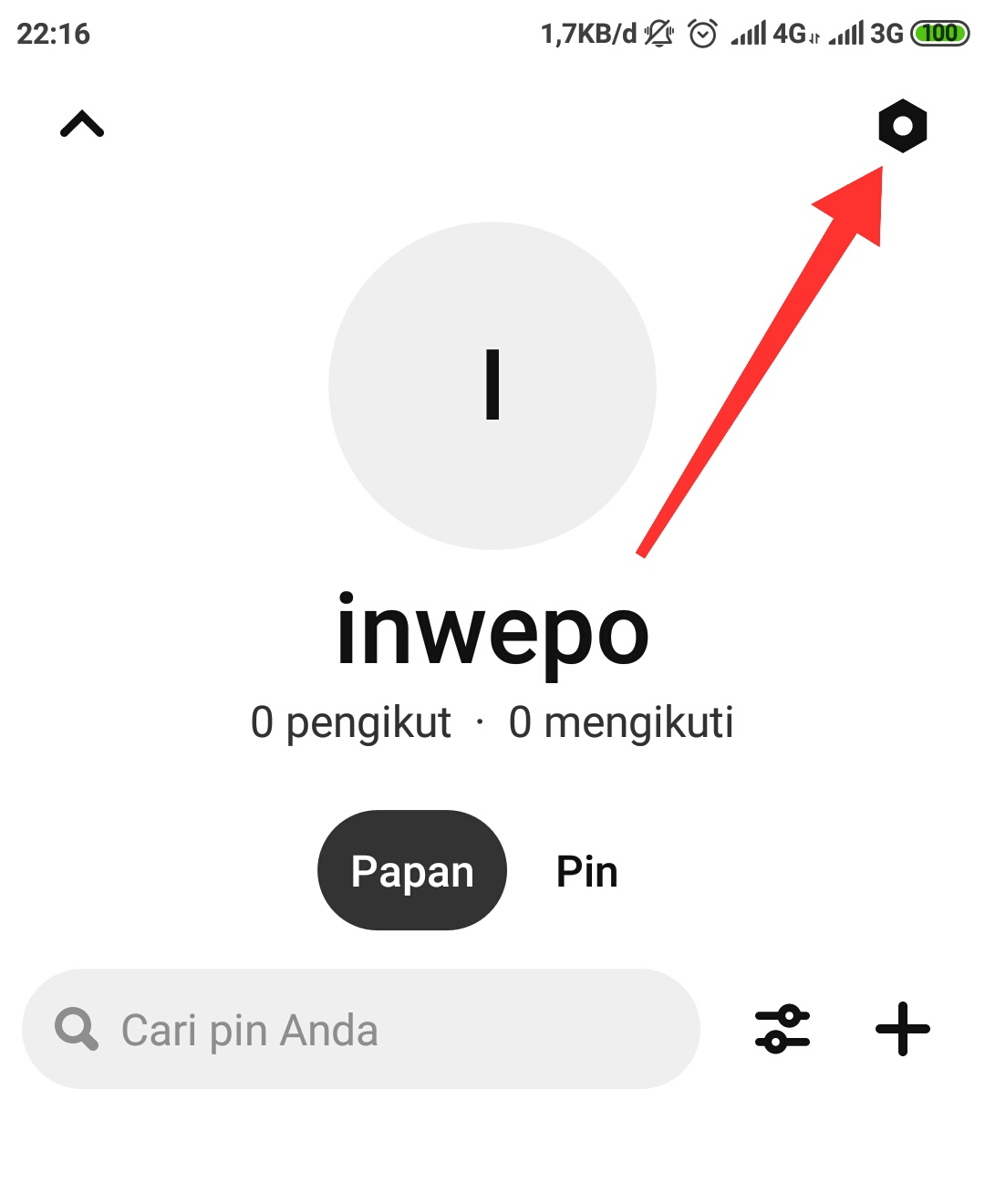
Task: Tap the battery level indicator
Action: click(939, 32)
